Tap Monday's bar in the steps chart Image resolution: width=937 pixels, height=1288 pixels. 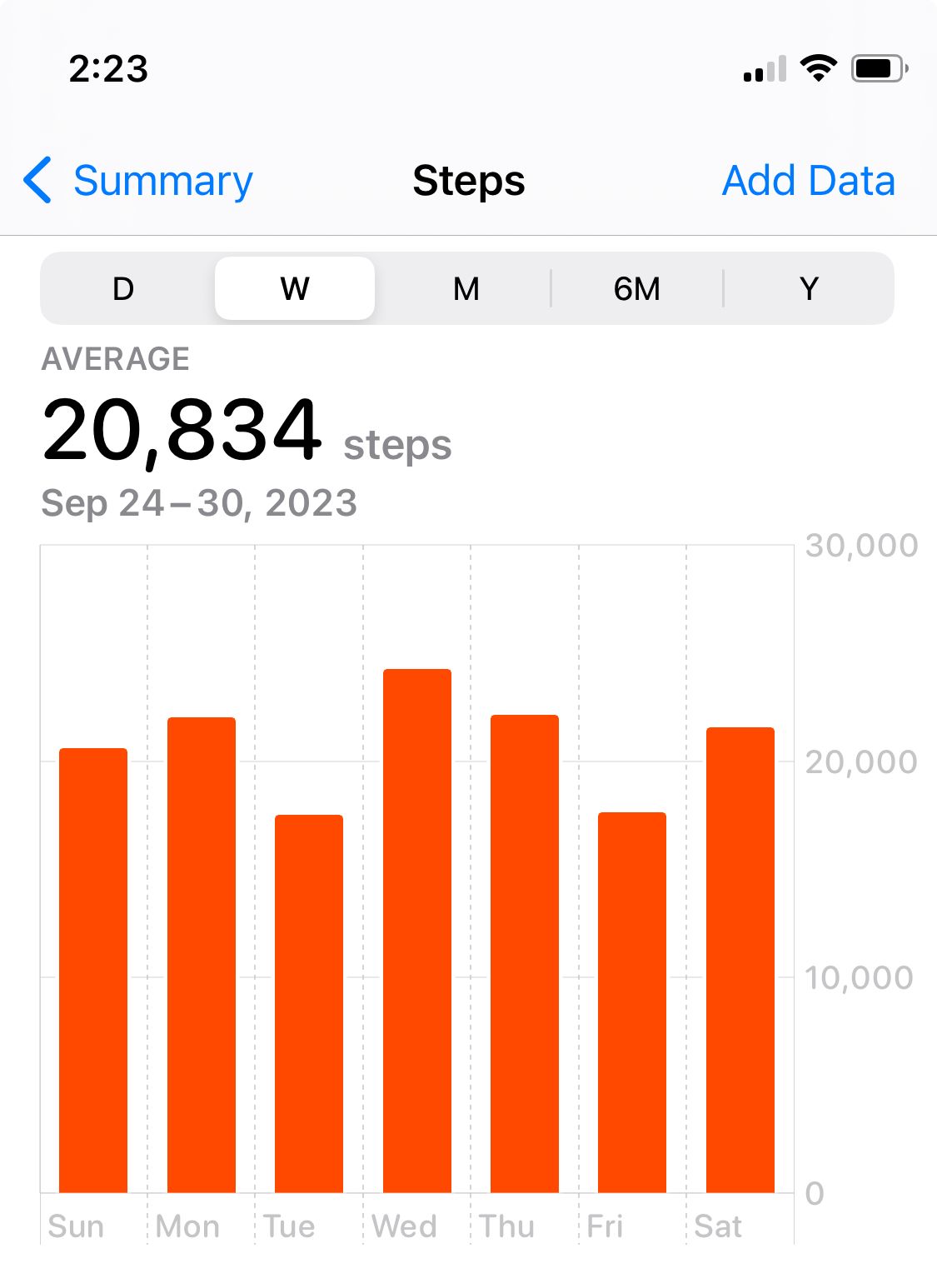coord(202,955)
